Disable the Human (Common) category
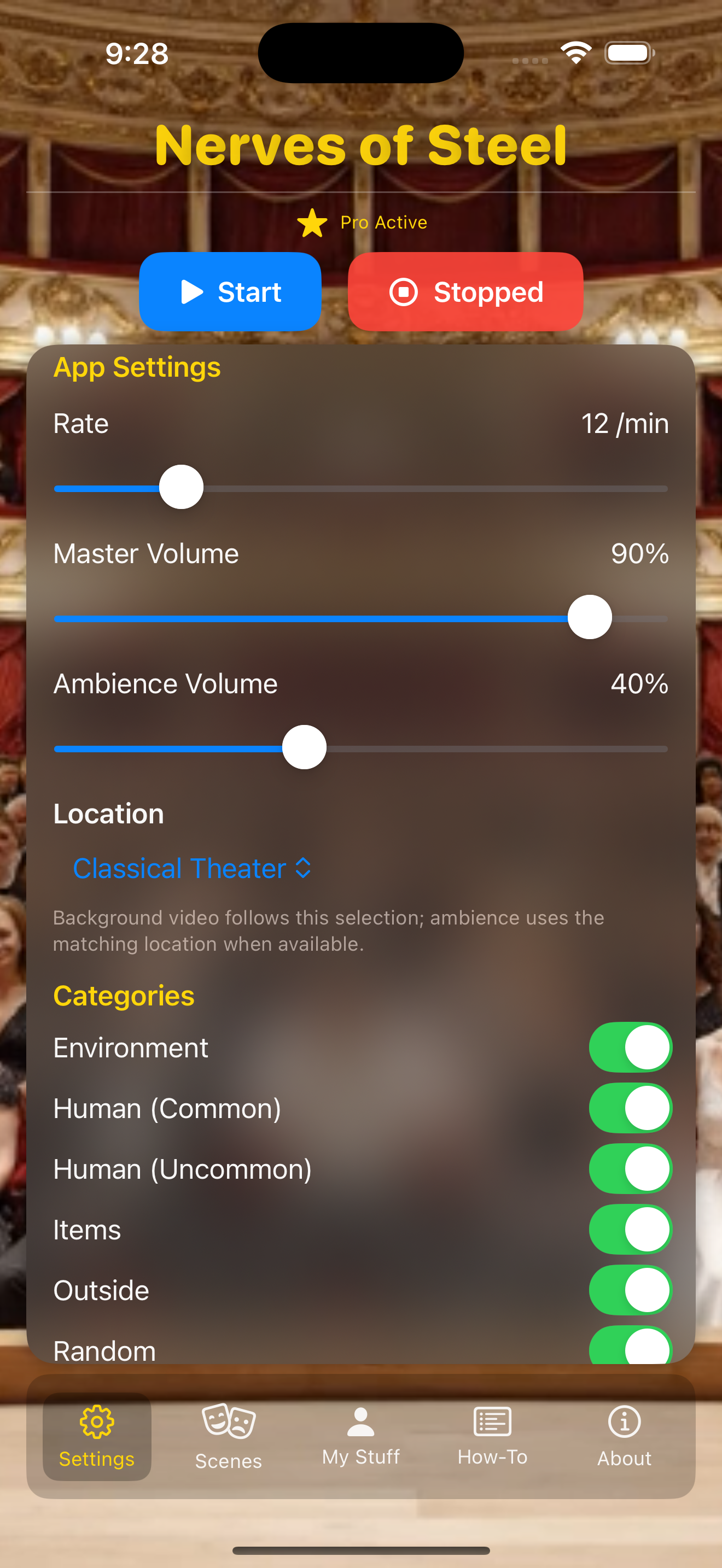 click(x=630, y=1108)
